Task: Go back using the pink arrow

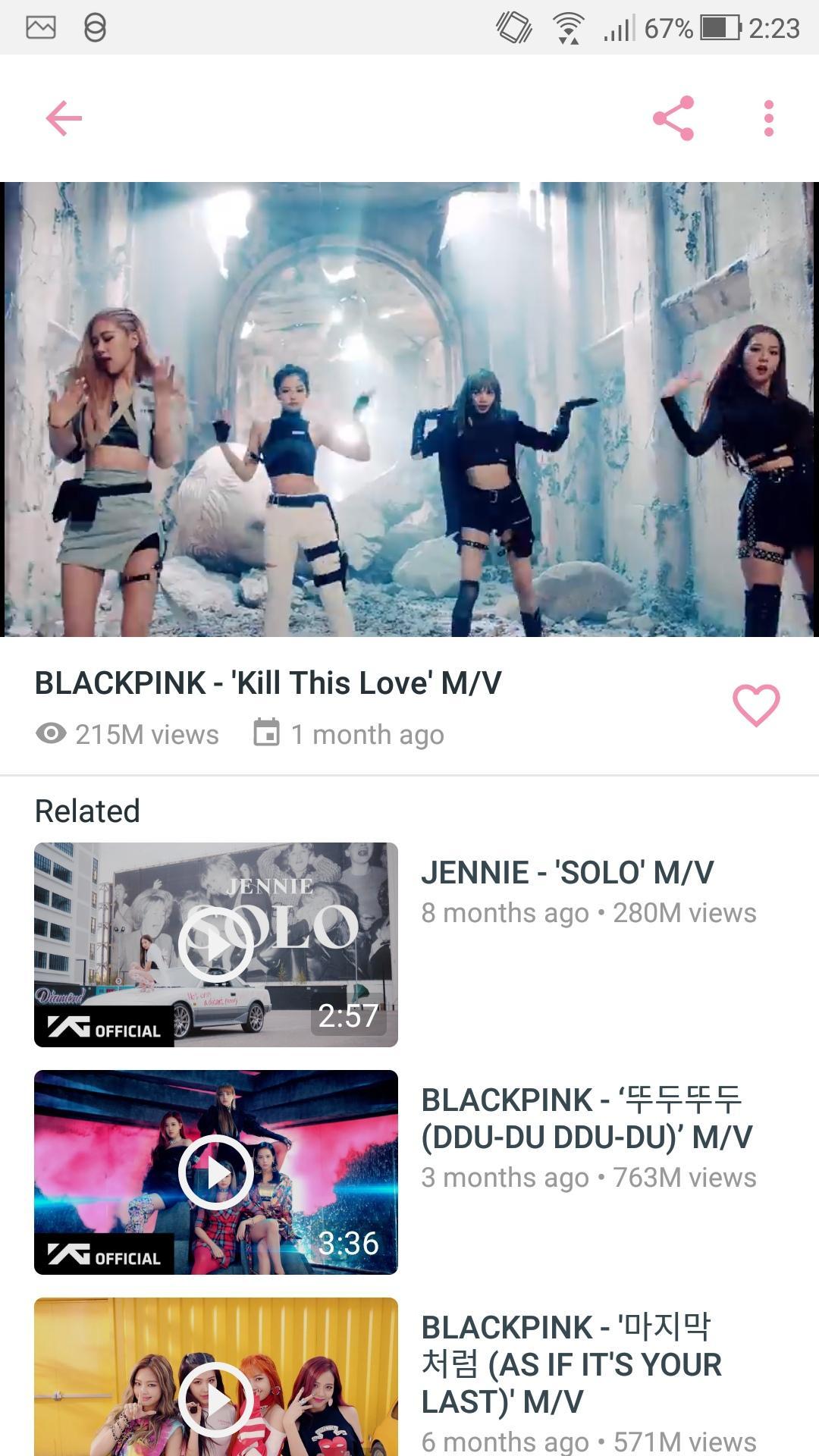Action: 64,118
